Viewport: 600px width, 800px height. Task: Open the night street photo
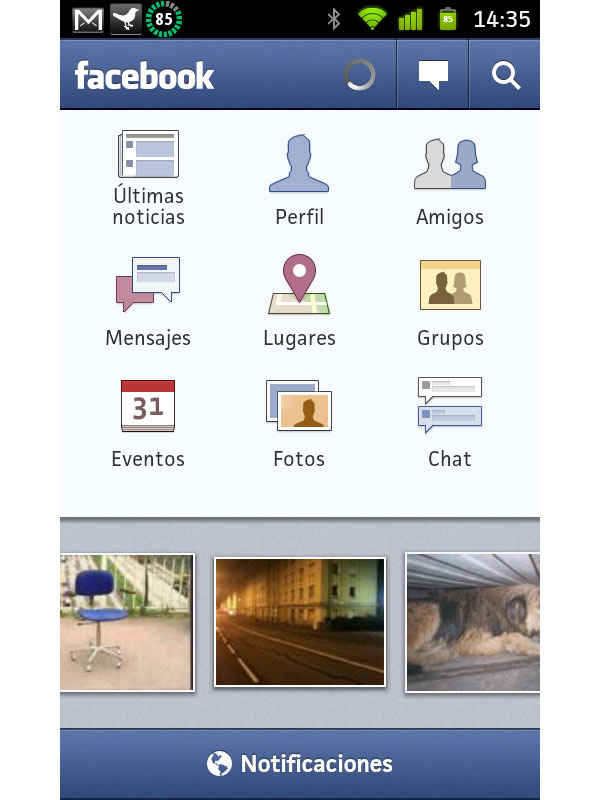coord(300,622)
